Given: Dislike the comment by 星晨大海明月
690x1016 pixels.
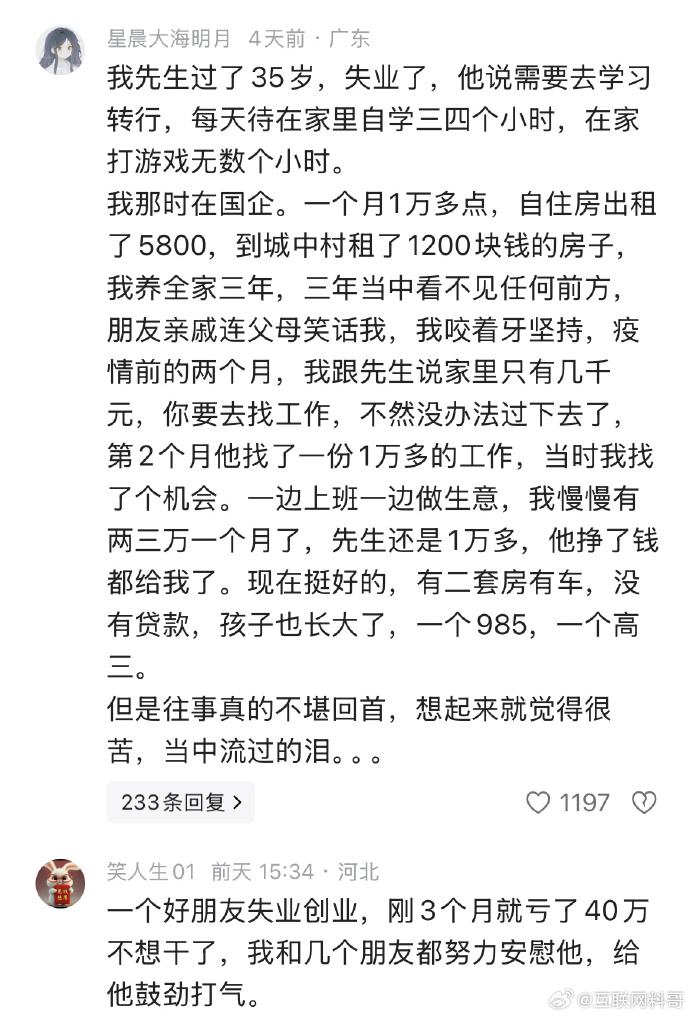Looking at the screenshot, I should (643, 802).
